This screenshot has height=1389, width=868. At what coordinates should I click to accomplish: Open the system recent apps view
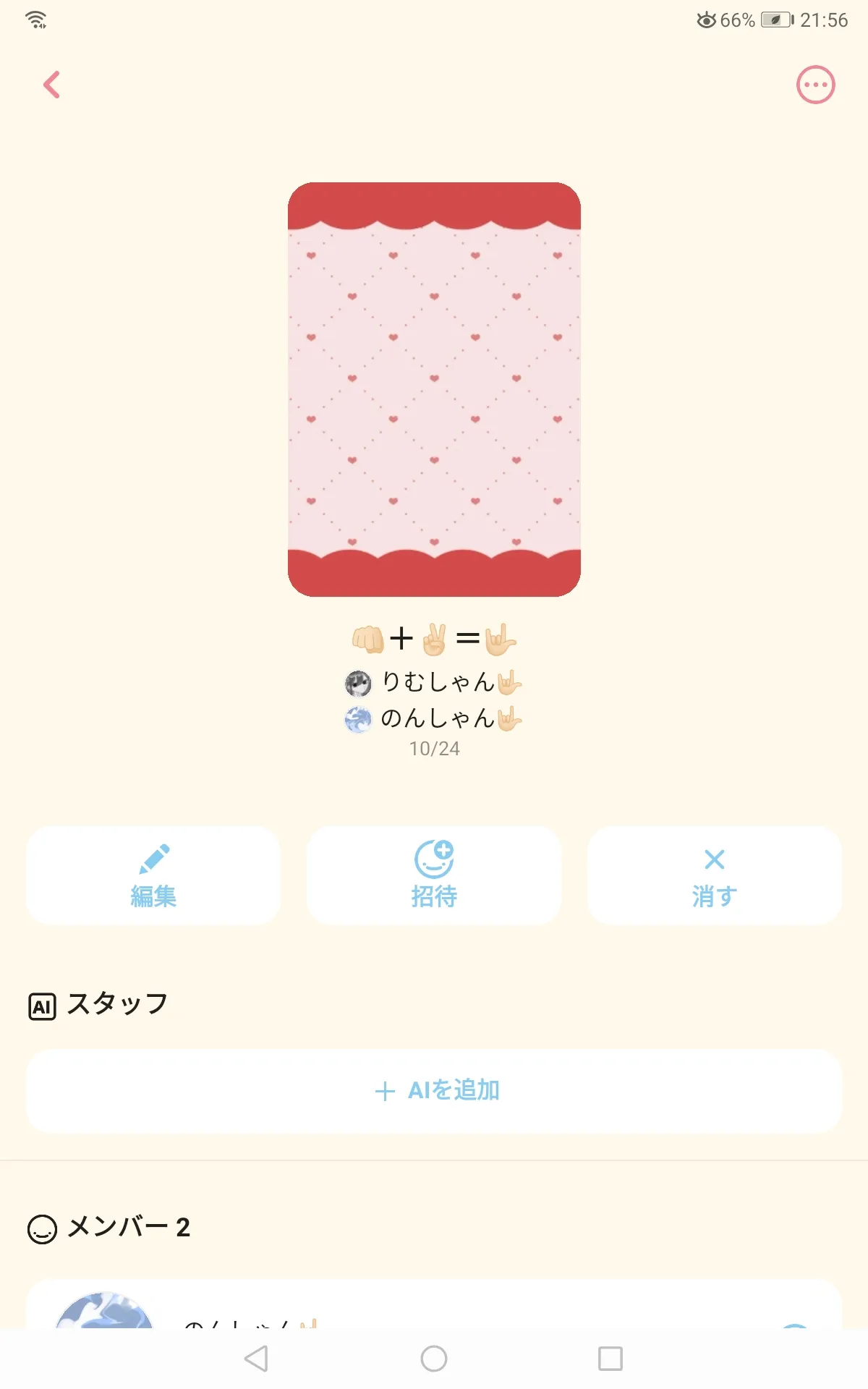tap(610, 1359)
